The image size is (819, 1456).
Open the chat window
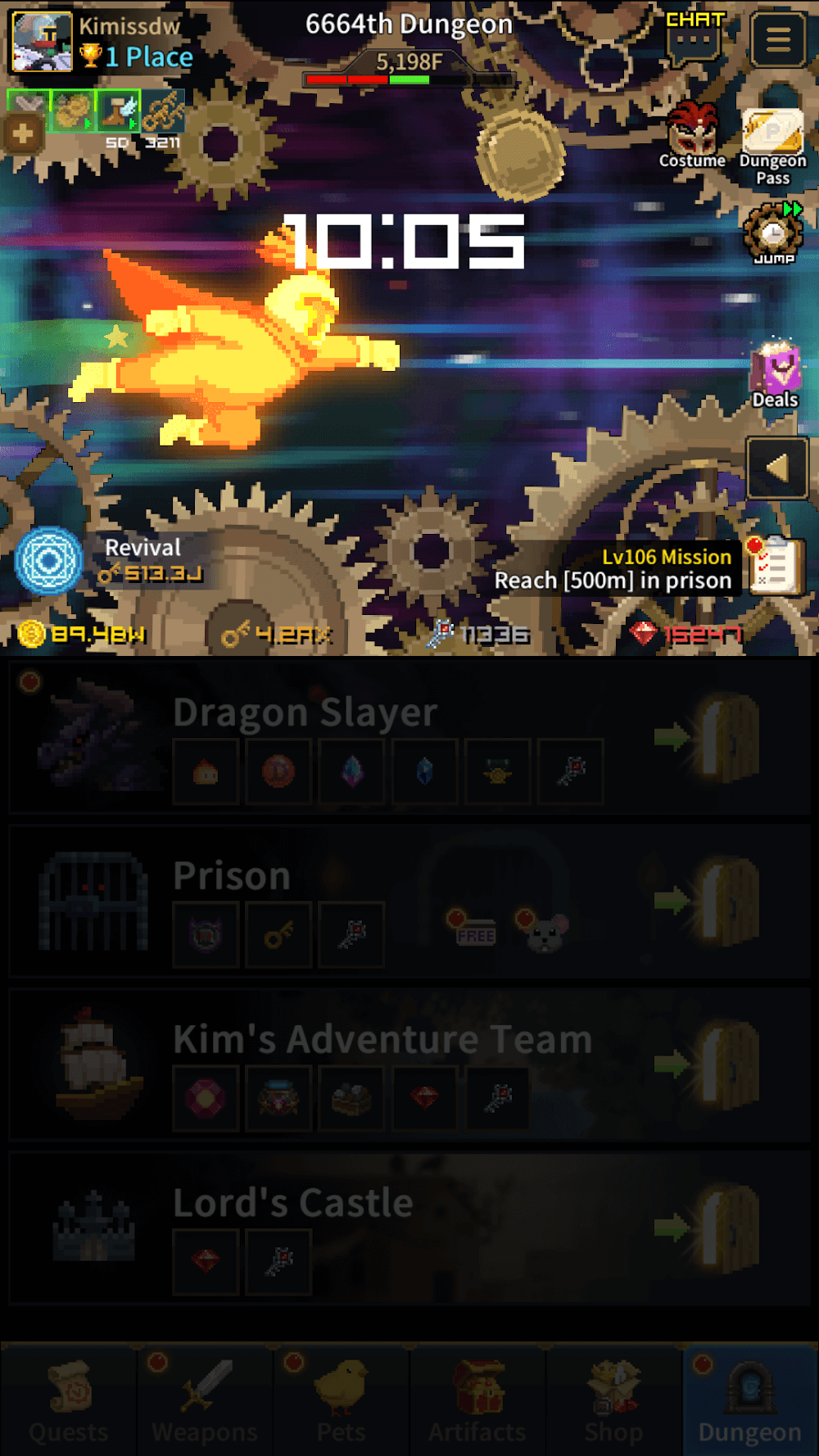(694, 38)
